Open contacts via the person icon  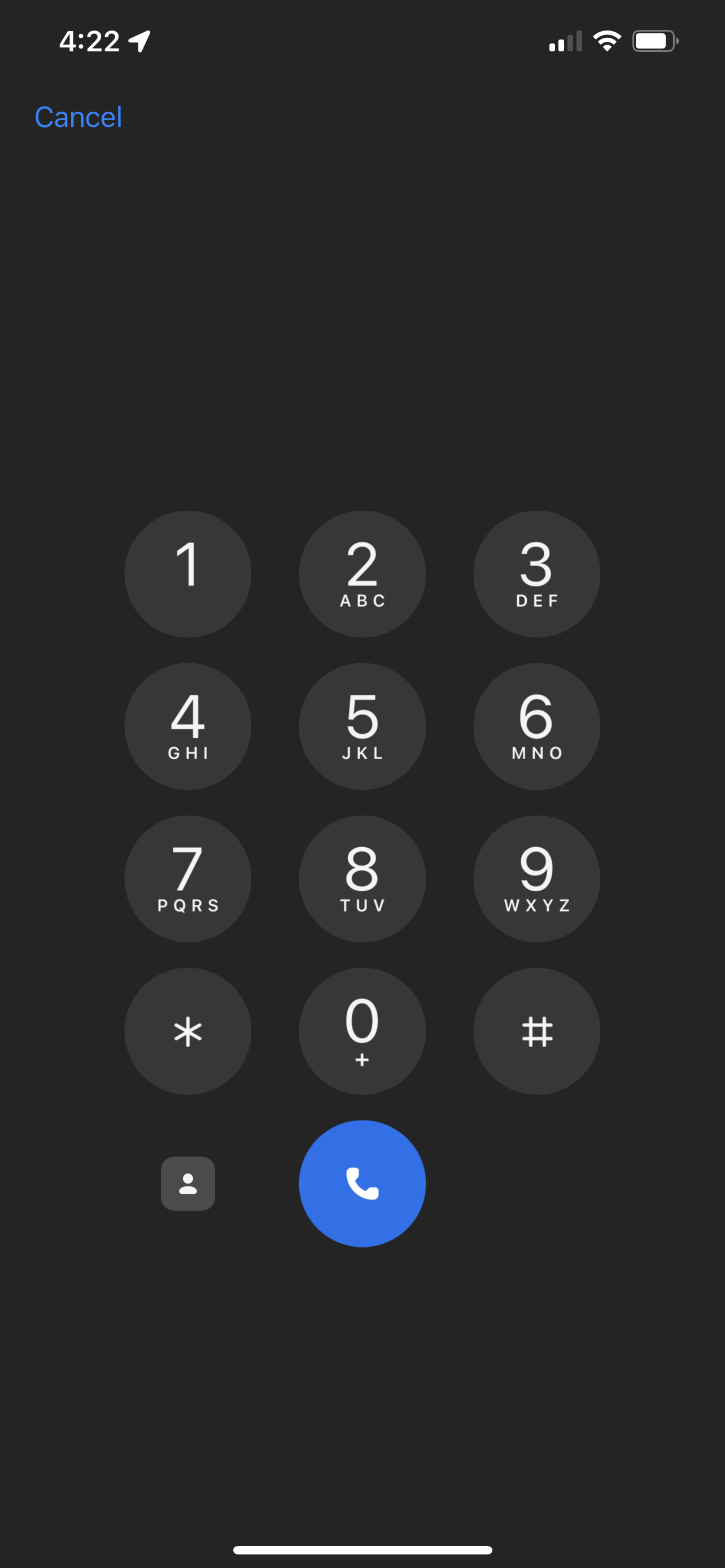coord(187,1183)
